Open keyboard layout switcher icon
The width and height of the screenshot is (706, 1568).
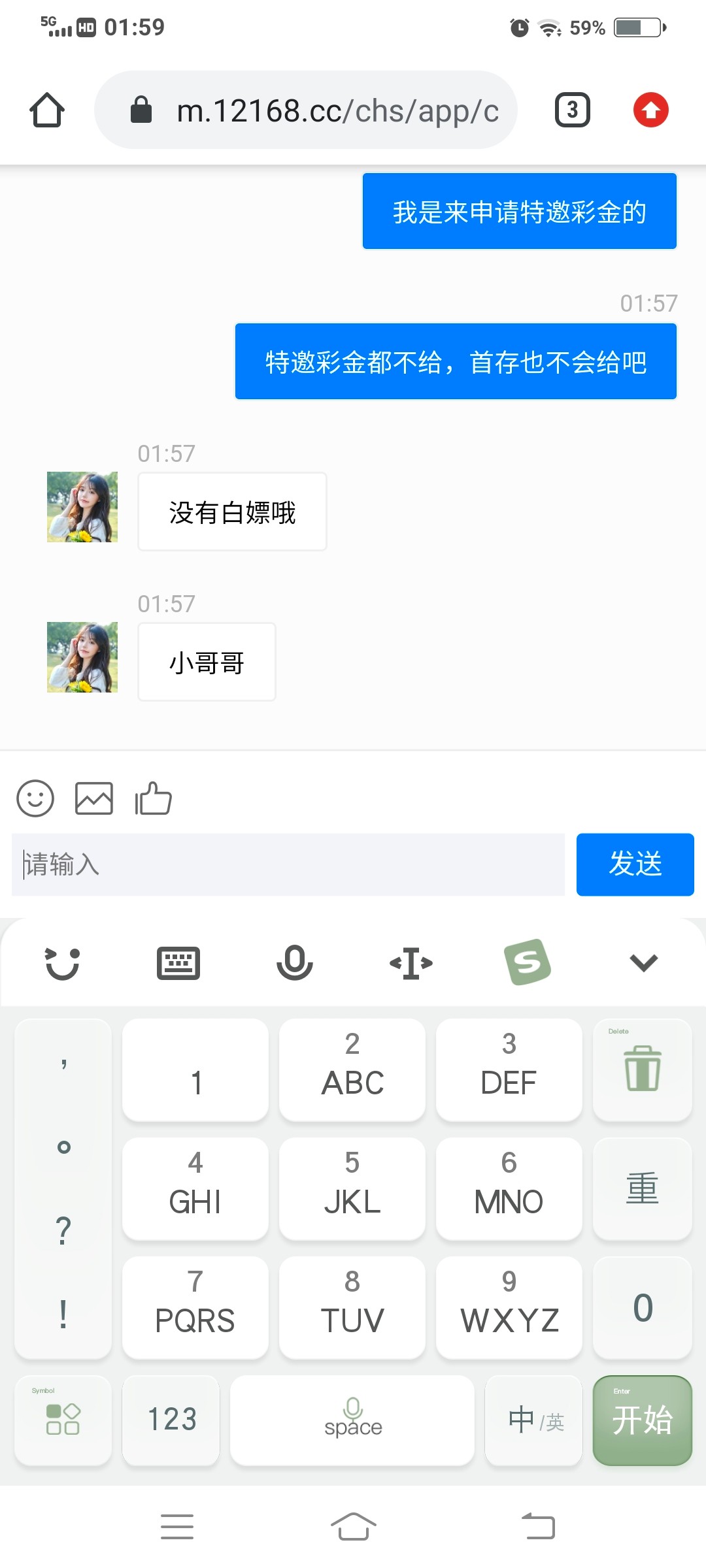(178, 963)
